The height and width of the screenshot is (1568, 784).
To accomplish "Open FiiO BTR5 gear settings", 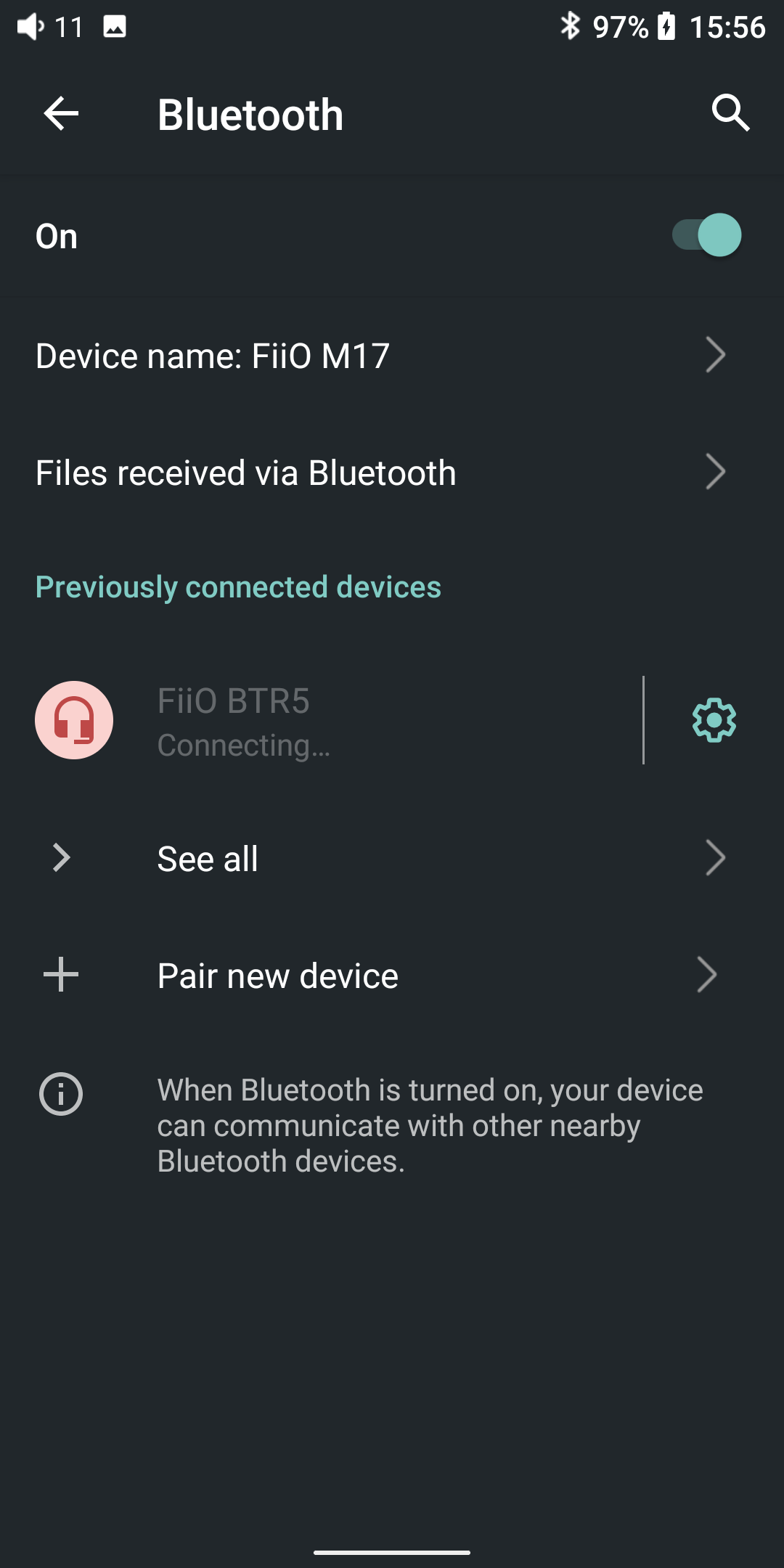I will tap(714, 720).
